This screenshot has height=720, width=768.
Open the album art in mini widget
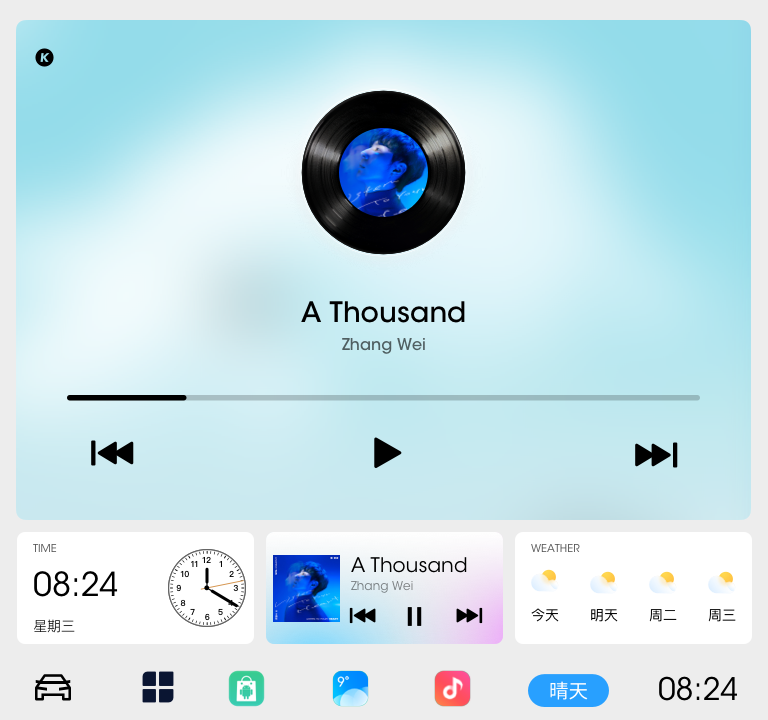[x=306, y=588]
